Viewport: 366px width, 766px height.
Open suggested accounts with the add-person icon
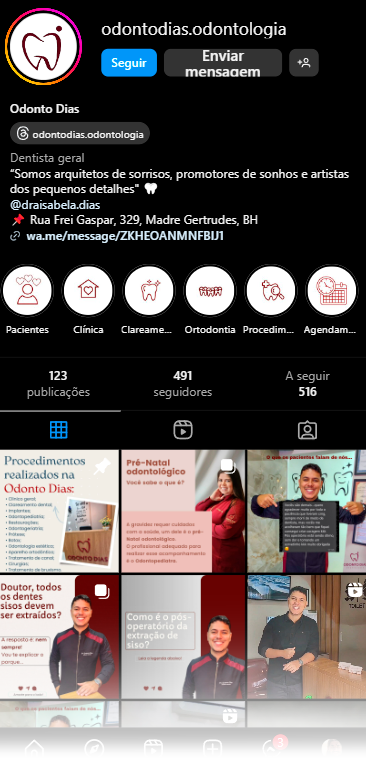click(304, 63)
